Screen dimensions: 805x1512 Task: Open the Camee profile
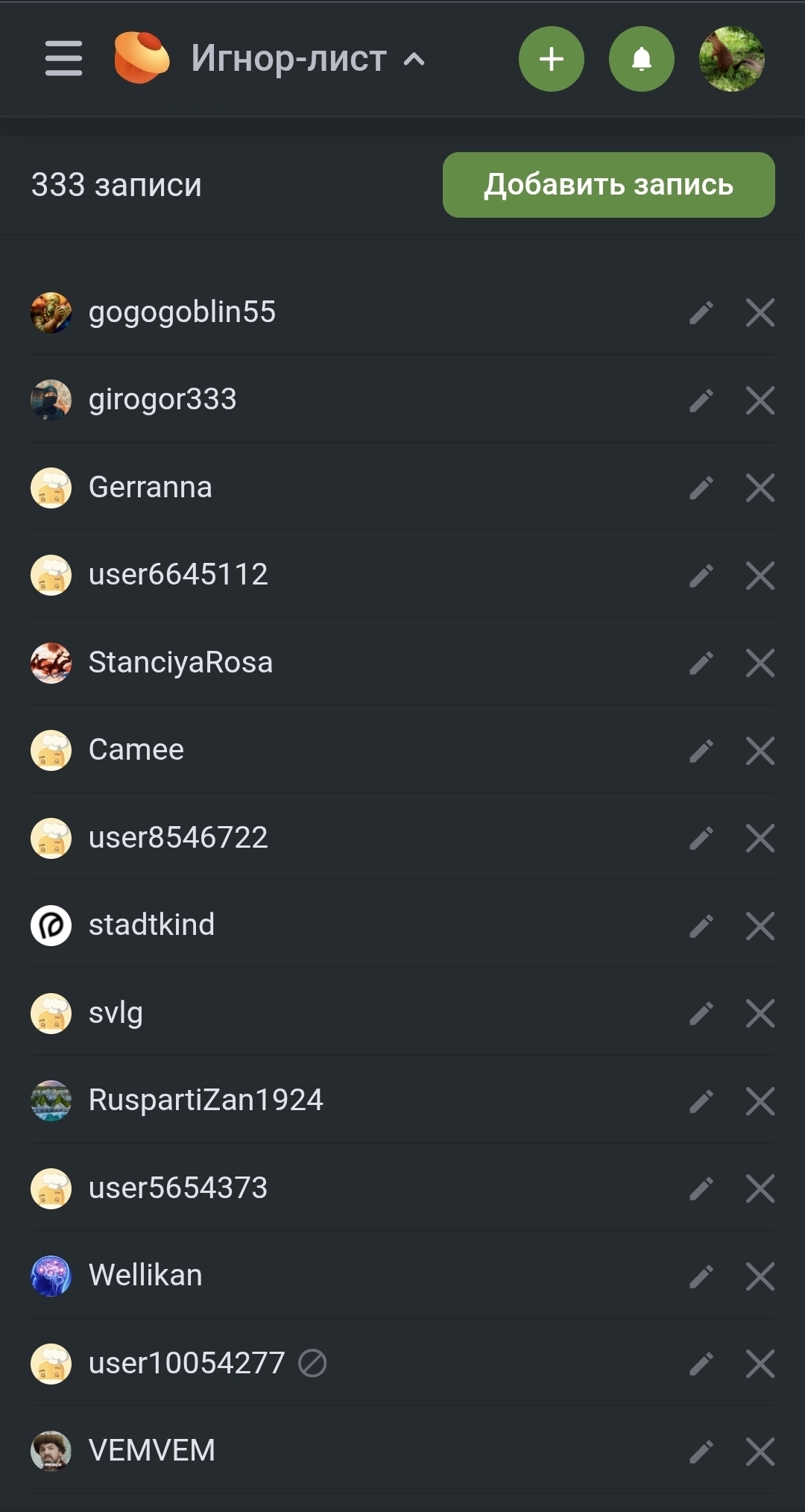click(x=136, y=750)
